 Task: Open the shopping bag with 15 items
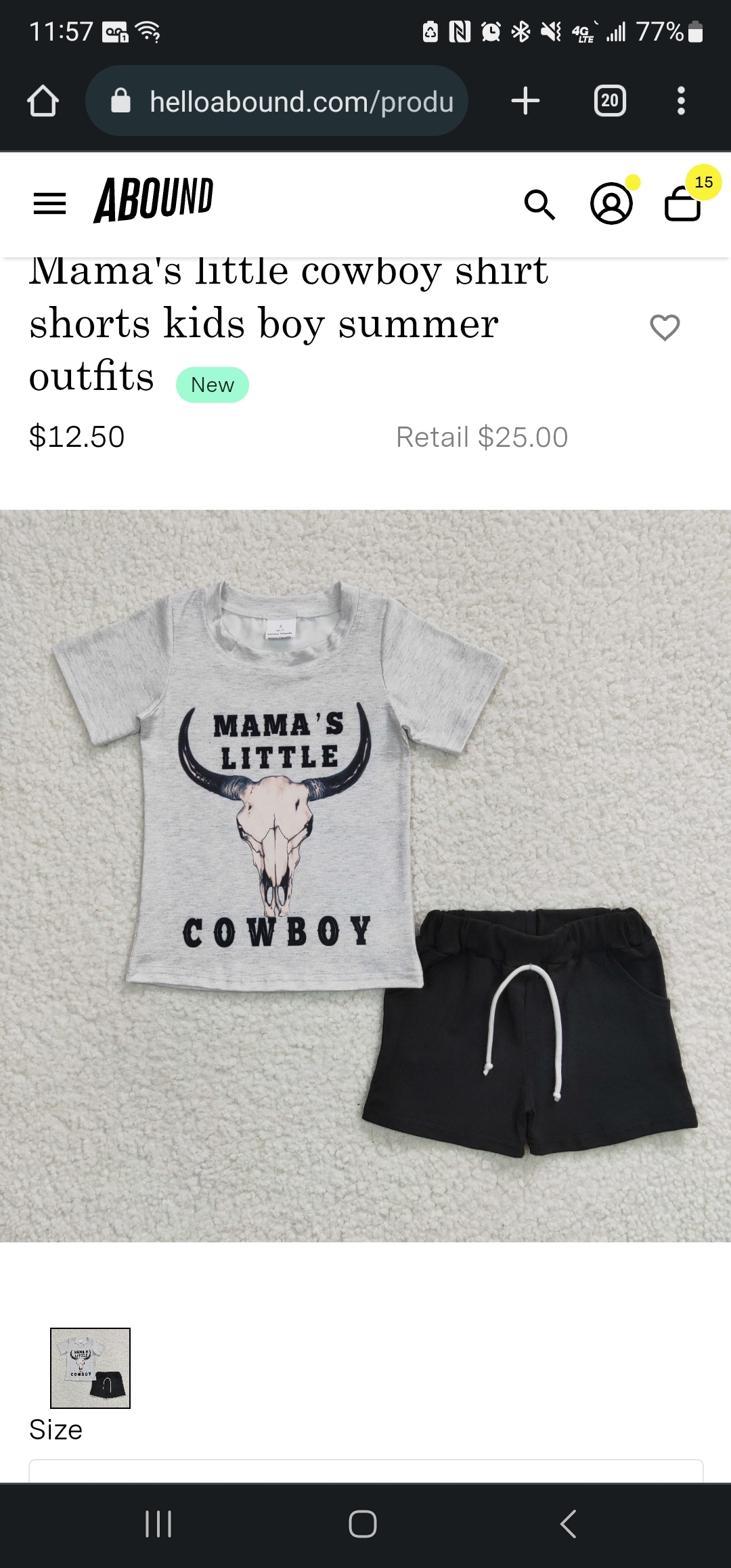[683, 203]
